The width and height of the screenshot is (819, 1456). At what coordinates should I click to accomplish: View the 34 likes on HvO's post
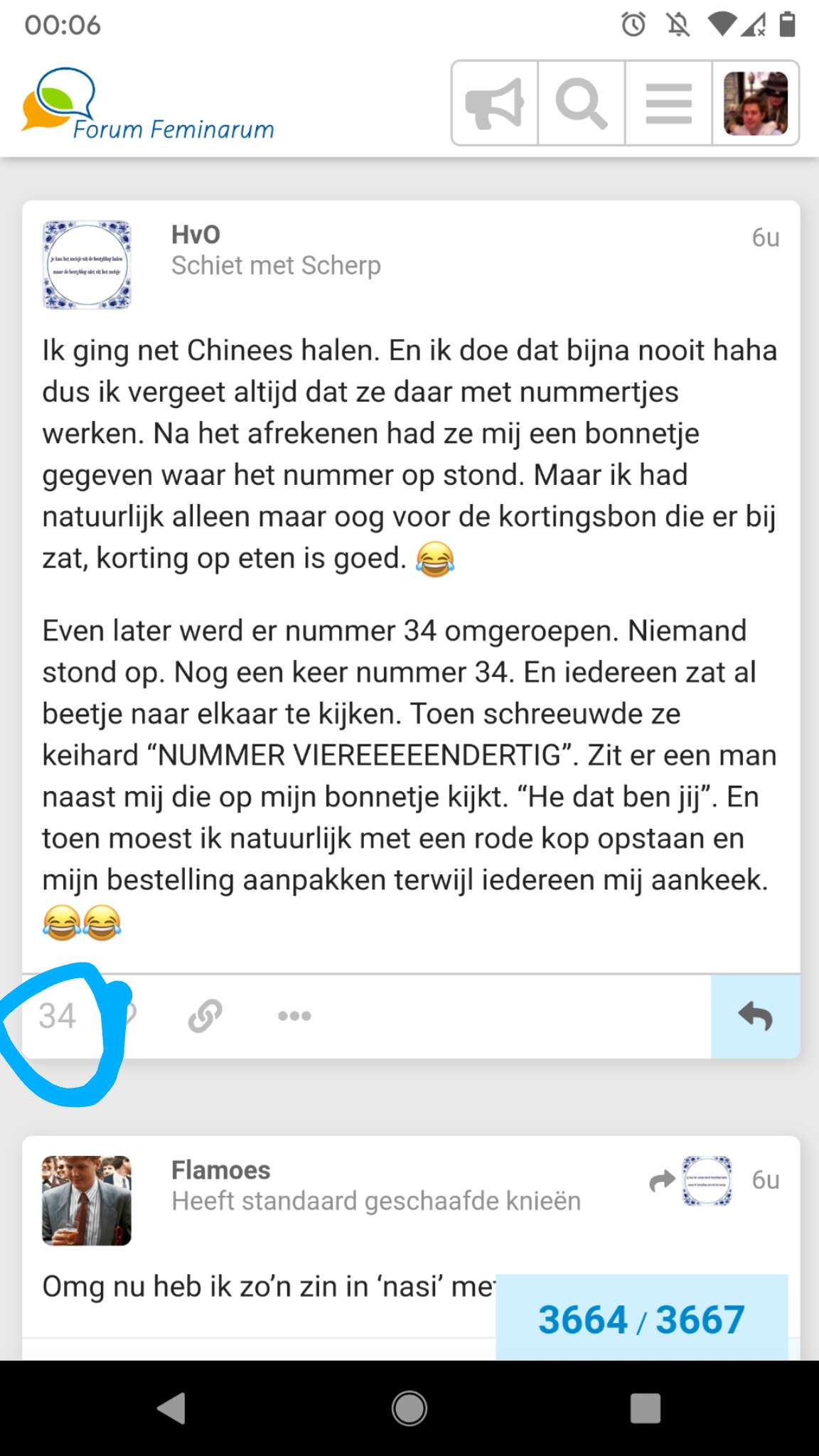coord(57,1016)
